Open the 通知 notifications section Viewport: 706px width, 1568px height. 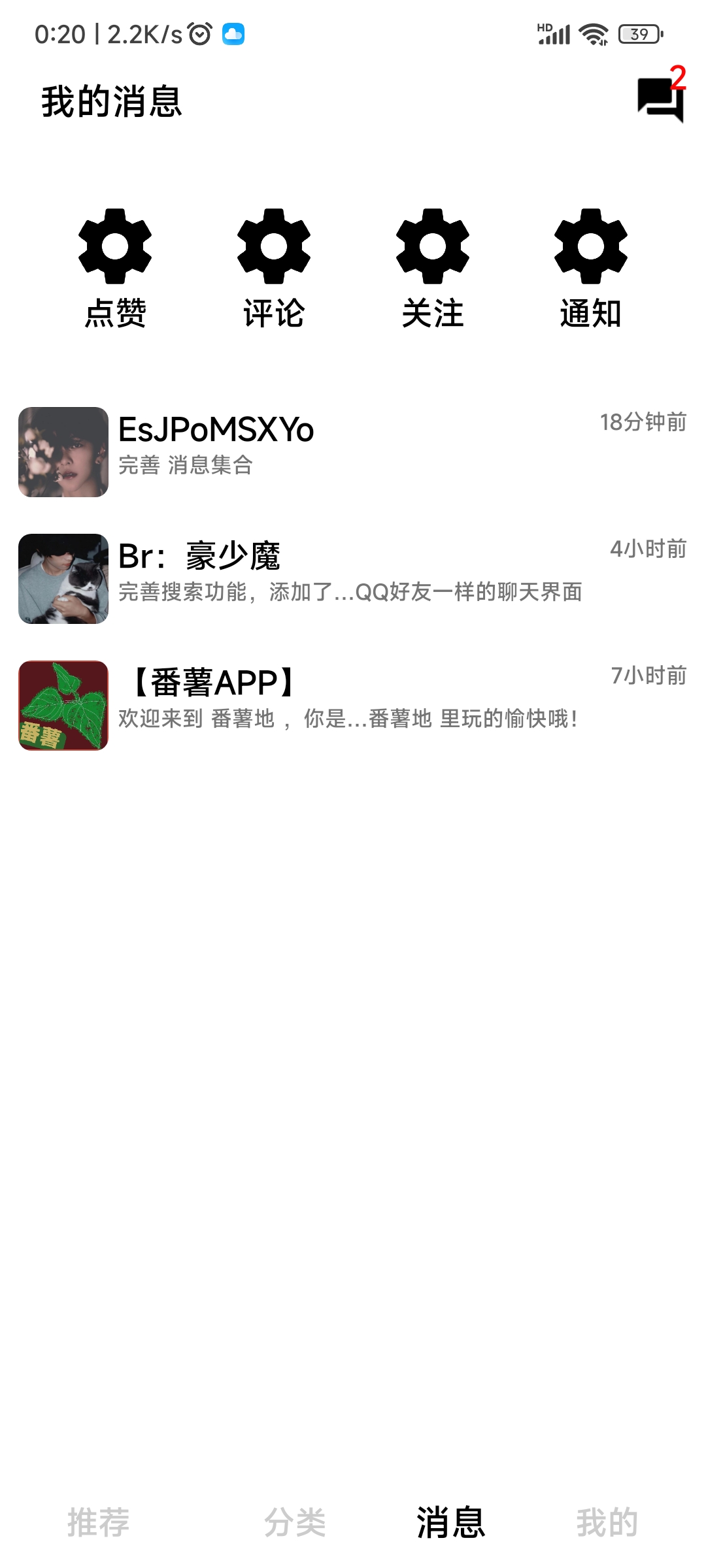591,268
